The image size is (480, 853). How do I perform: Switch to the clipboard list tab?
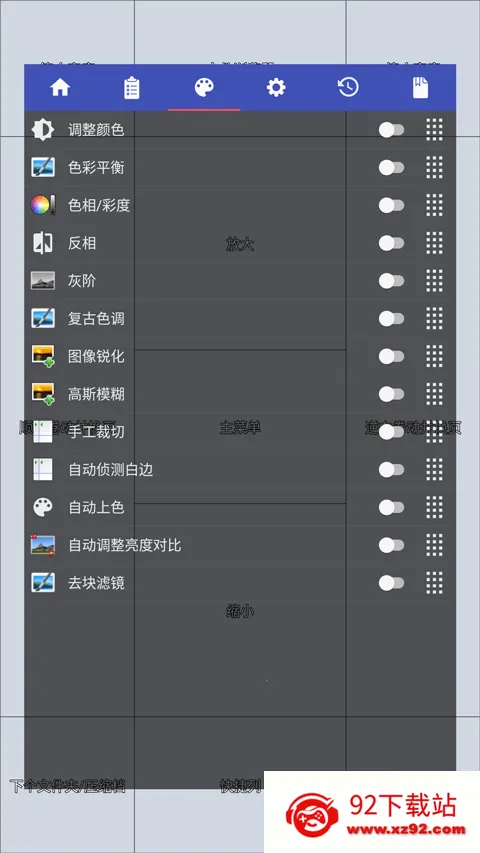(132, 88)
